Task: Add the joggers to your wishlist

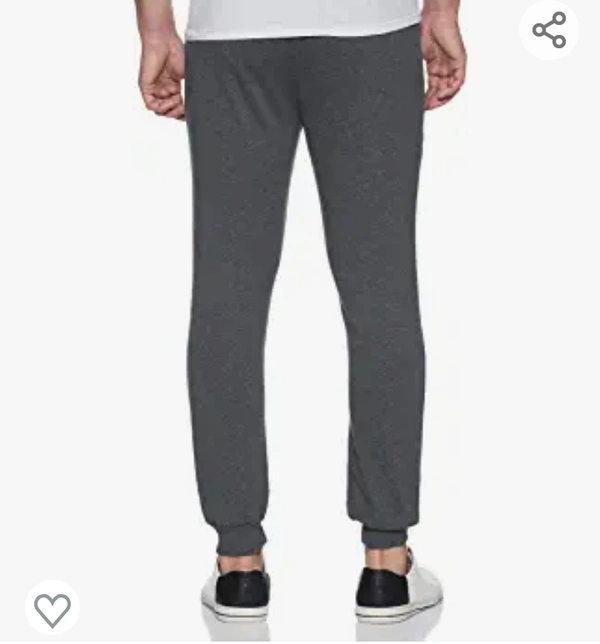Action: (x=52, y=607)
